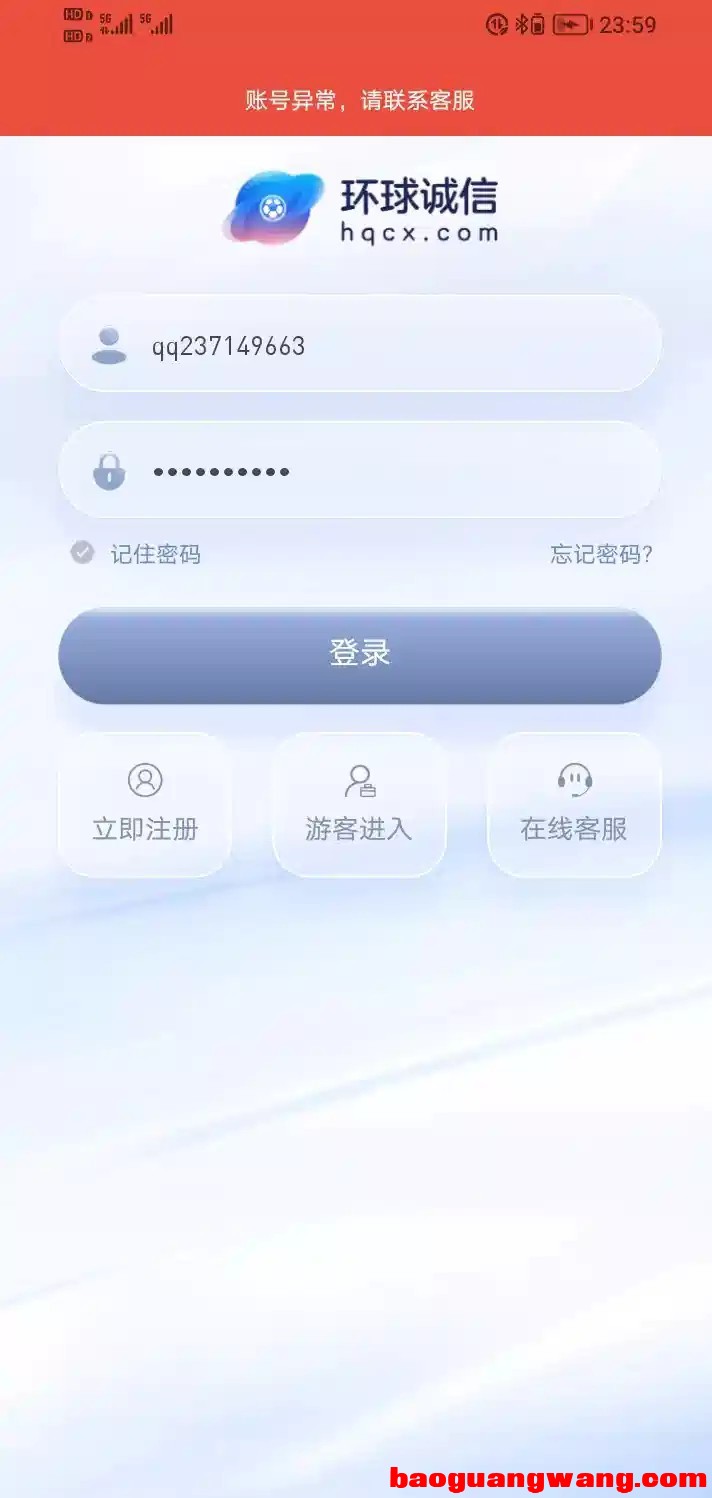Tap the username field with qq237149663
This screenshot has width=712, height=1498.
tap(380, 346)
